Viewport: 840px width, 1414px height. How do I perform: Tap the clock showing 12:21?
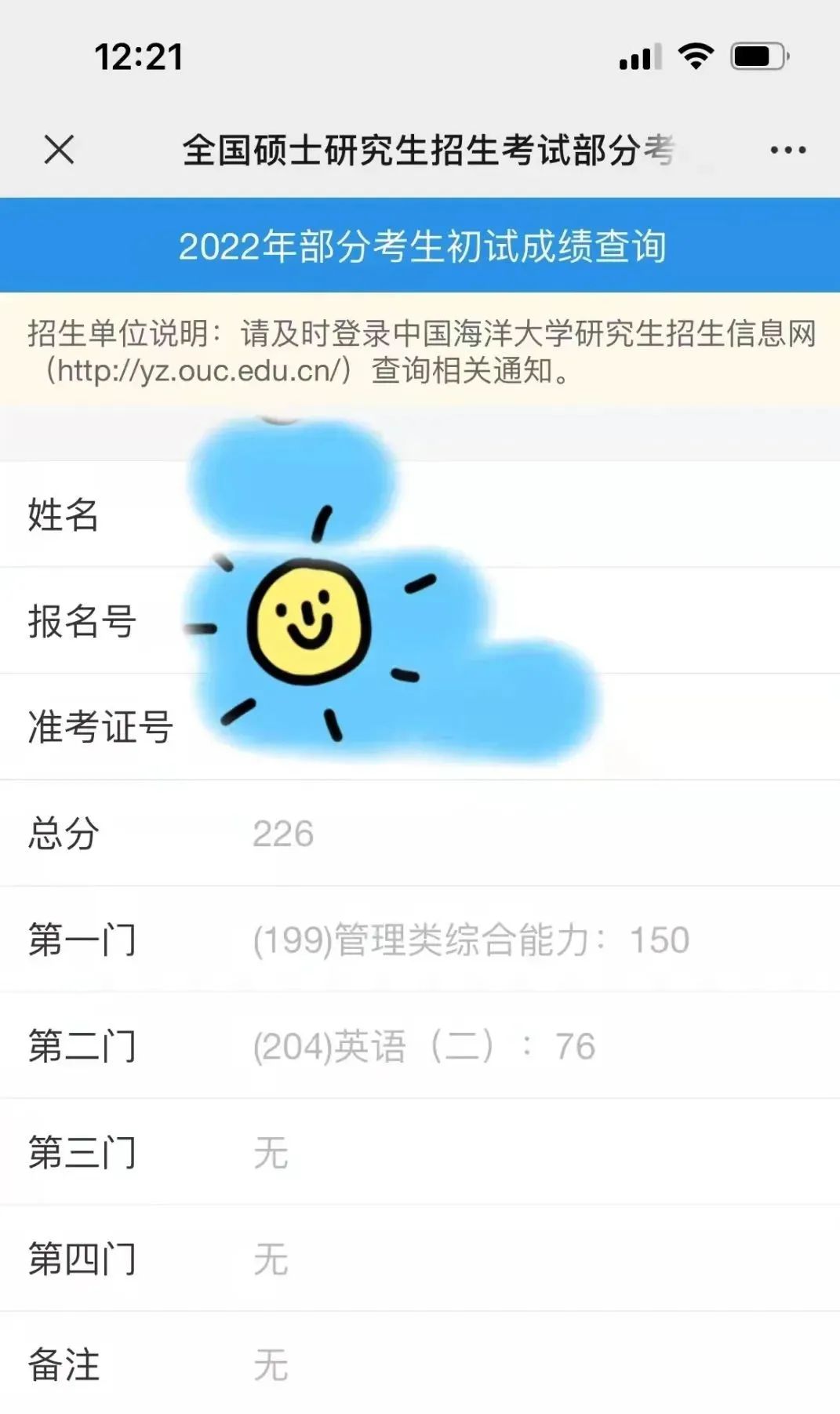(137, 56)
